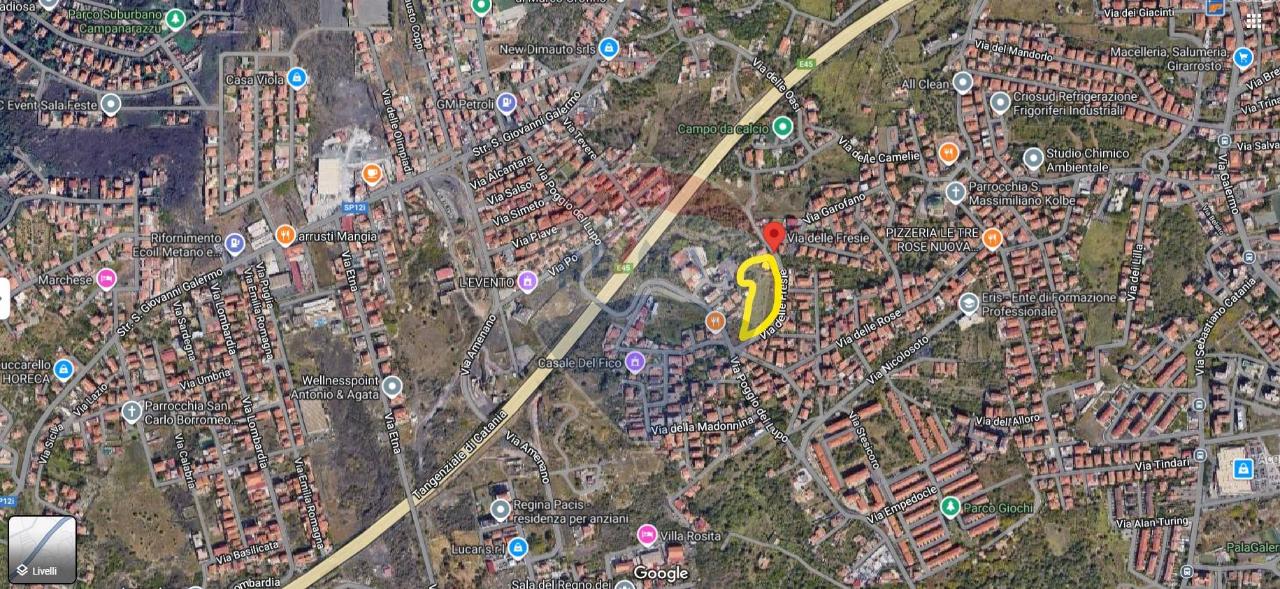
Task: Open the Google apps grid
Action: (x=1253, y=17)
